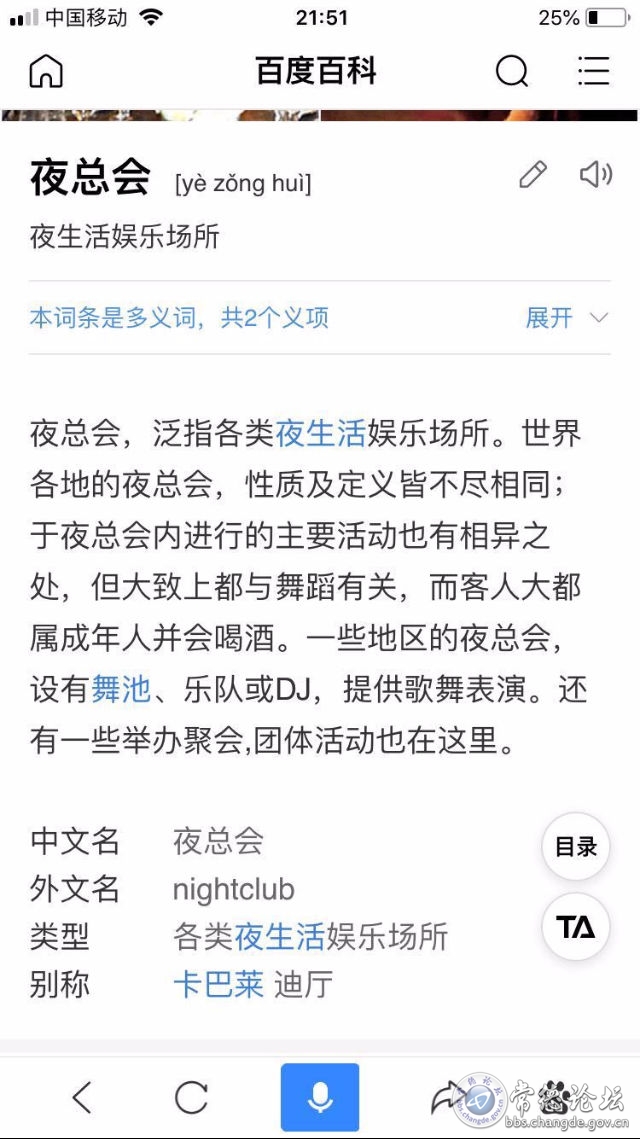Image resolution: width=640 pixels, height=1139 pixels.
Task: Go back with the browser back arrow
Action: coord(82,1097)
